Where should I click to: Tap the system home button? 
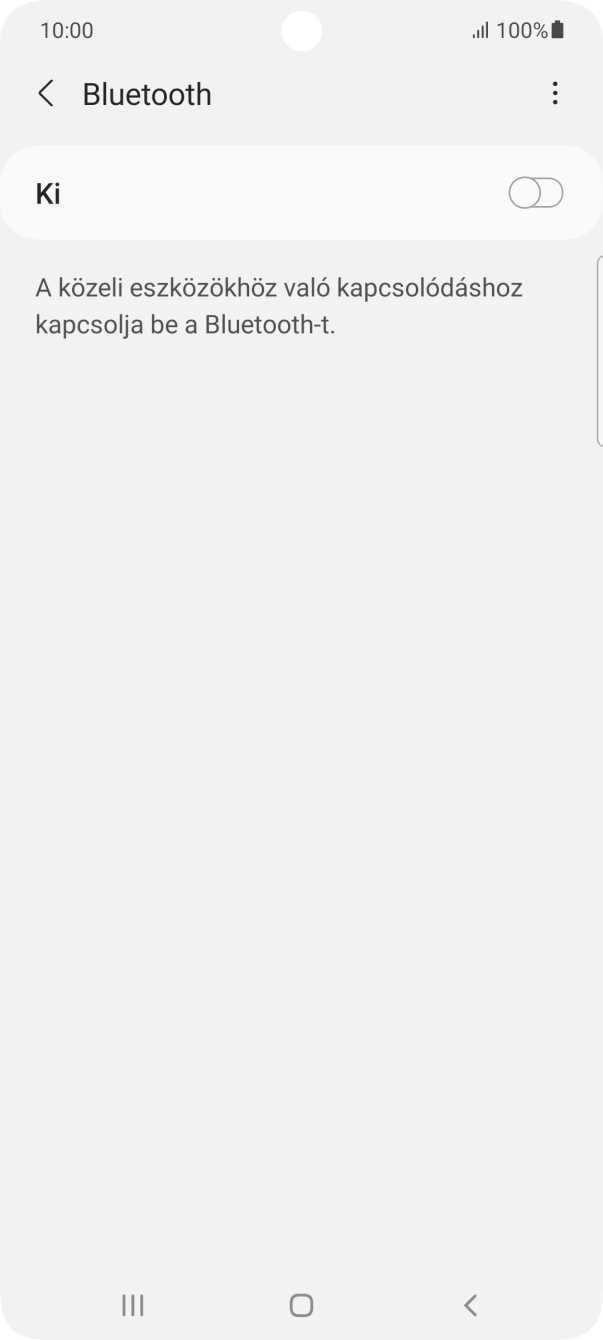click(301, 1304)
